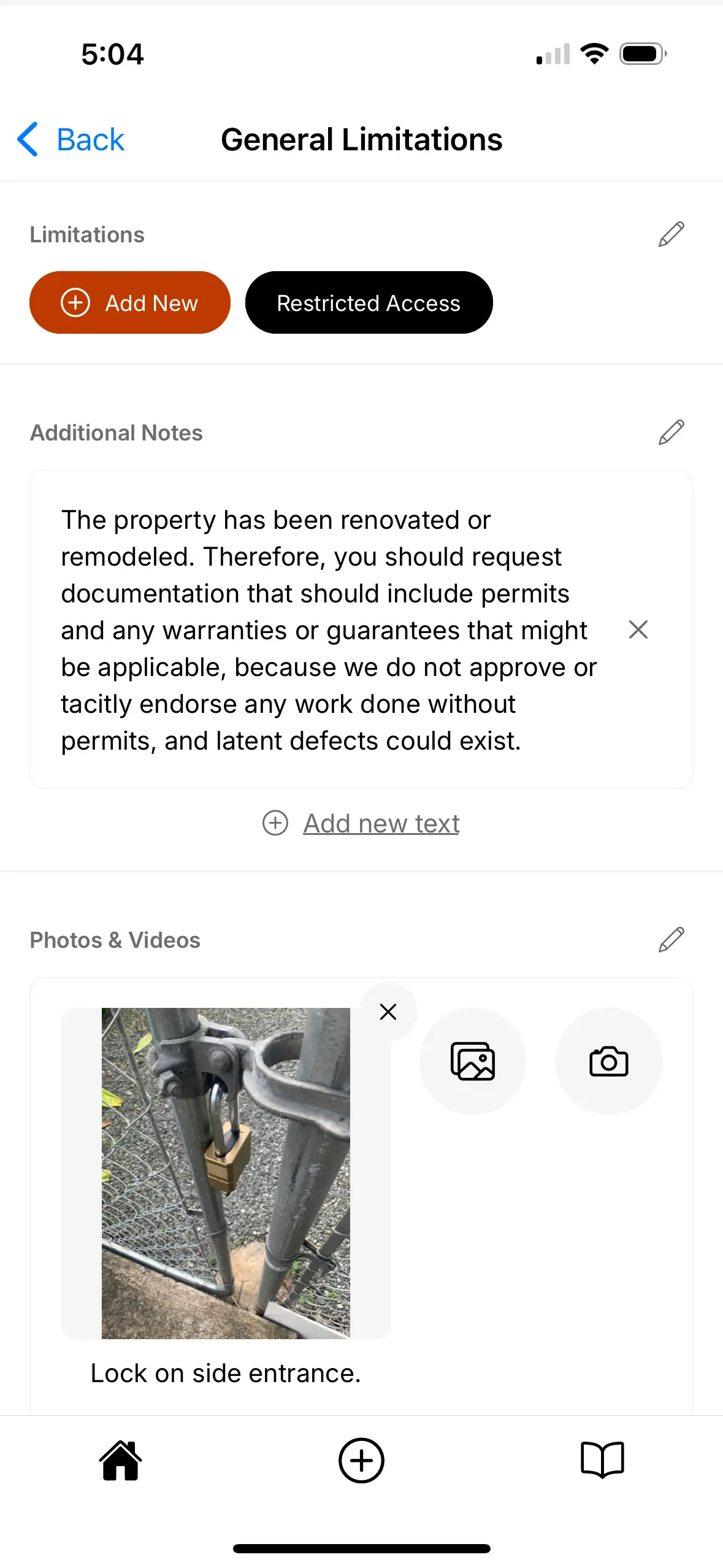The image size is (723, 1568).
Task: Go to Home via bottom navigation icon
Action: [120, 1460]
